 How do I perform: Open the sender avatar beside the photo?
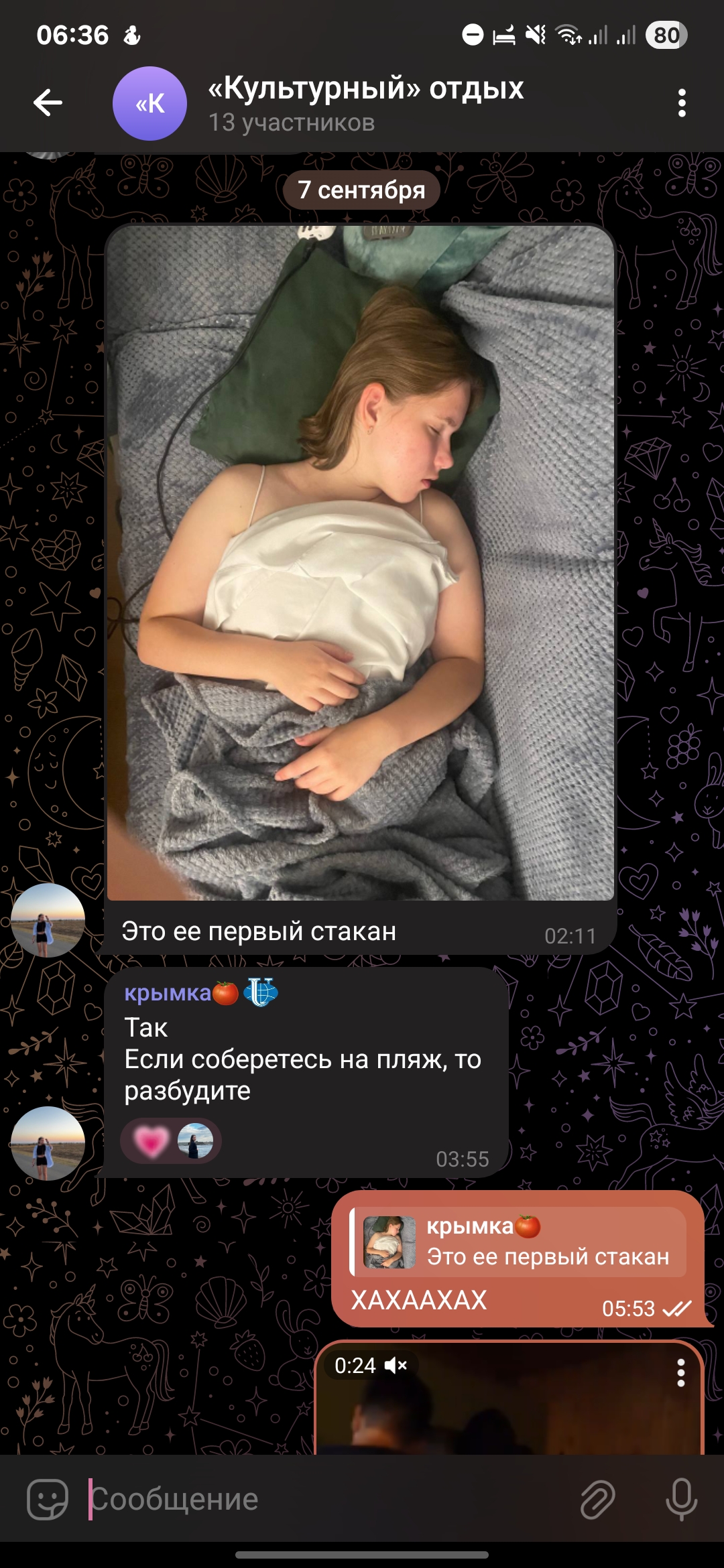pos(48,920)
